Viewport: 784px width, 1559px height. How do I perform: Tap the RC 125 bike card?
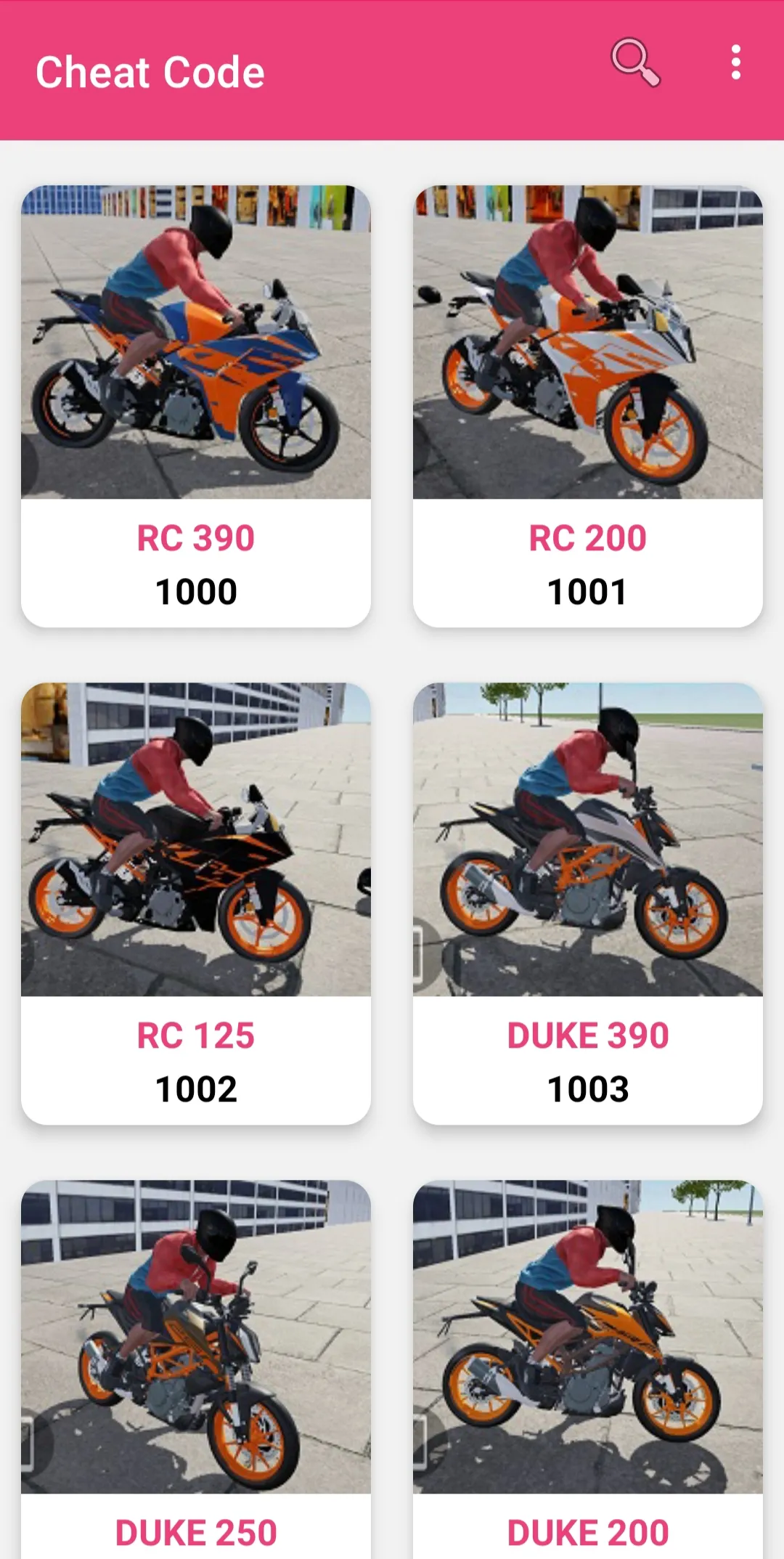point(196,903)
